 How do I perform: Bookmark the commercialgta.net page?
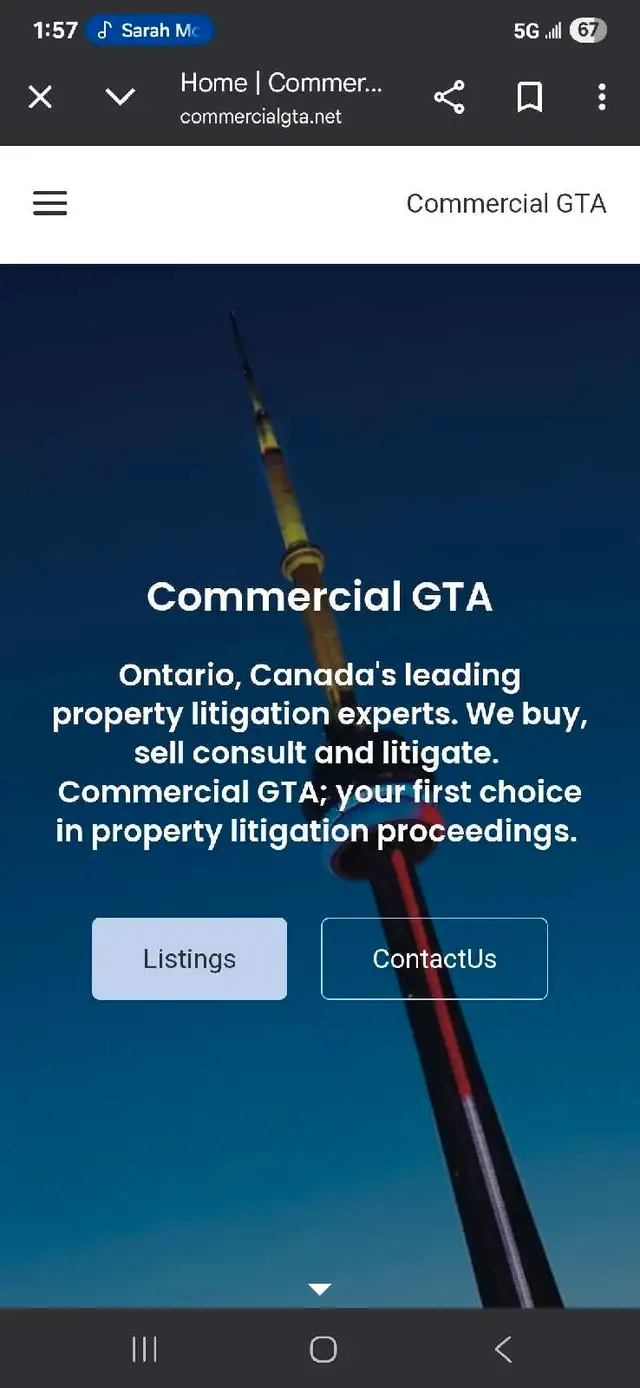[x=529, y=97]
